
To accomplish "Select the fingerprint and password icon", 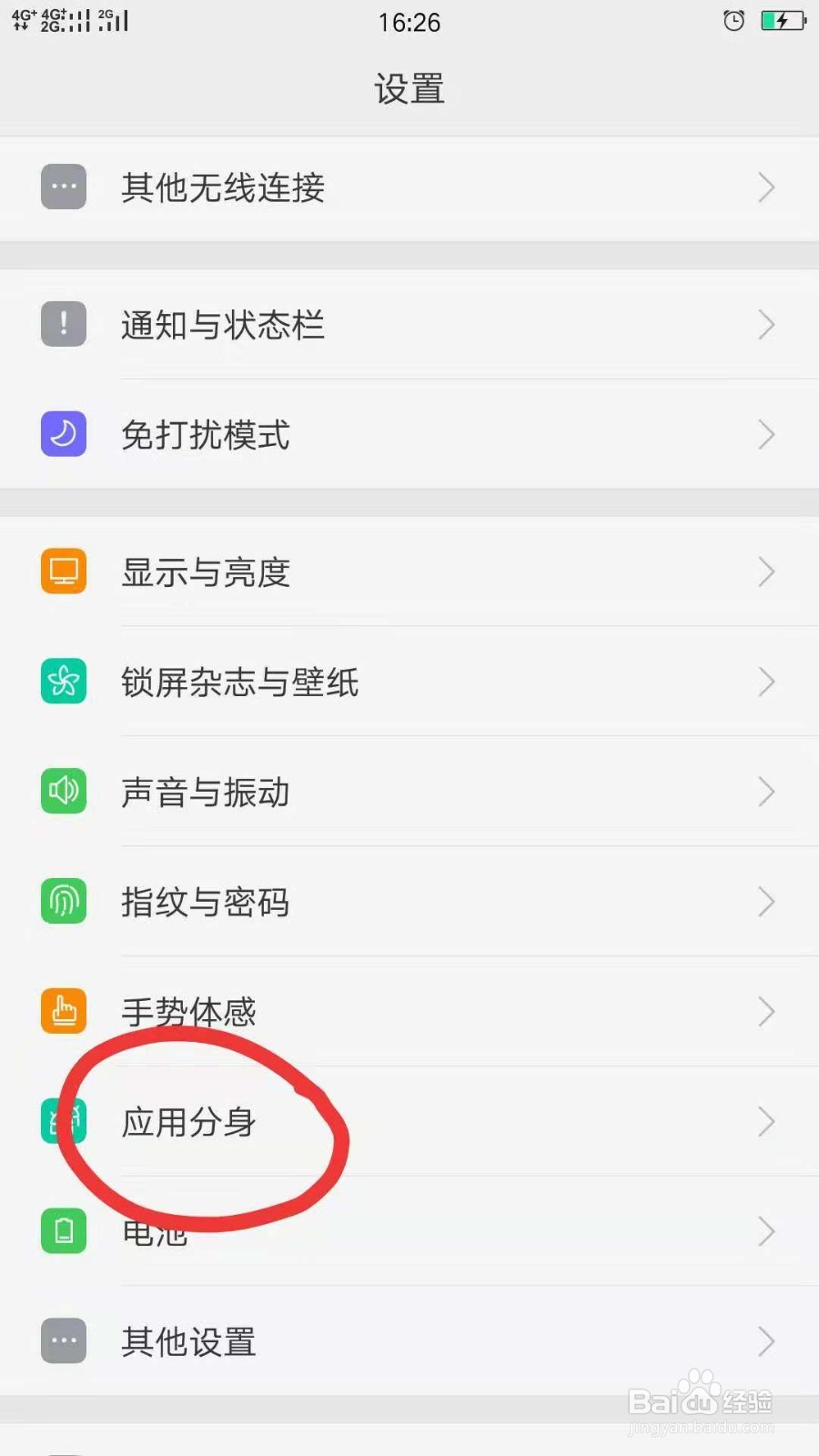I will point(63,902).
